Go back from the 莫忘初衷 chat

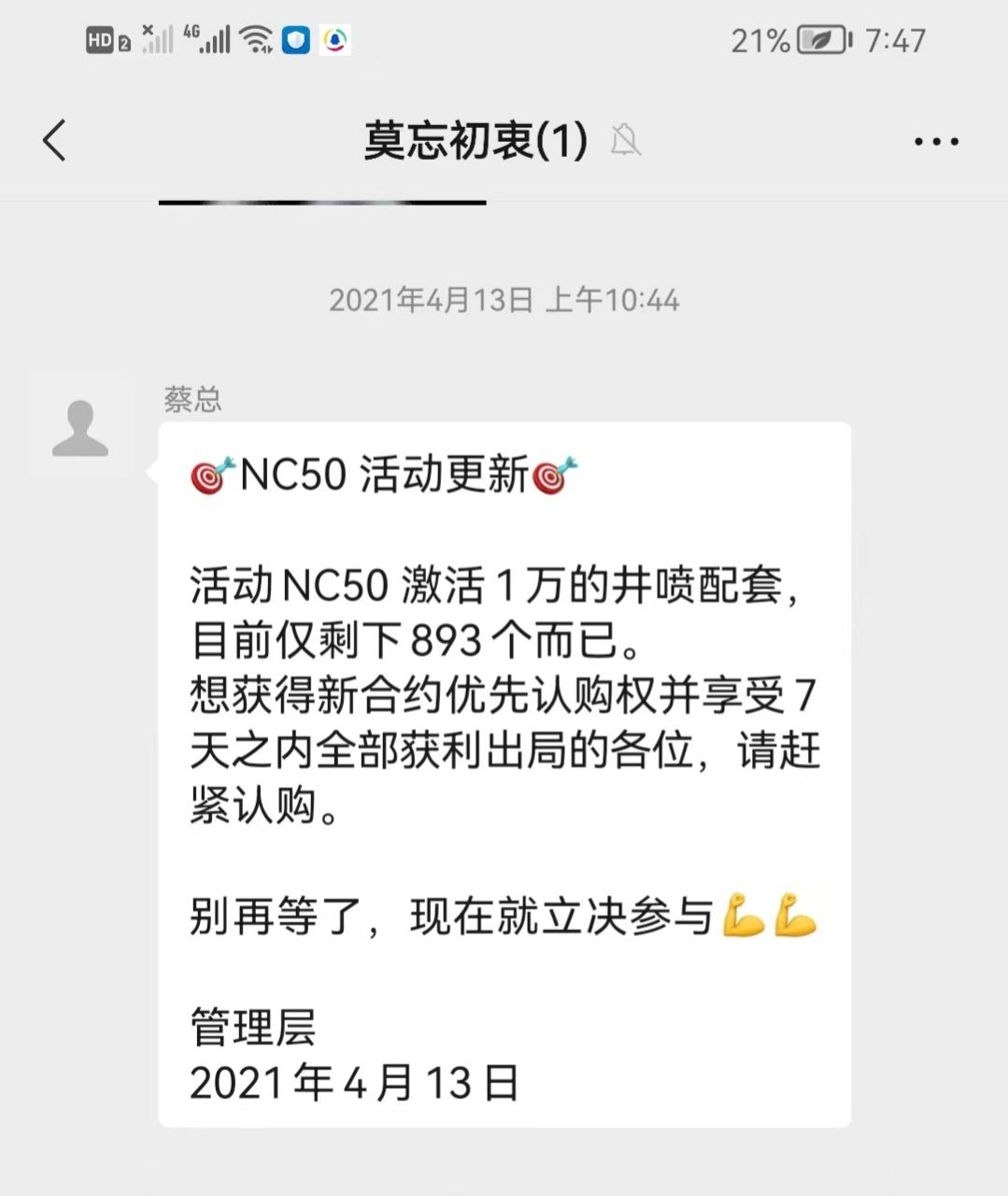(x=54, y=141)
